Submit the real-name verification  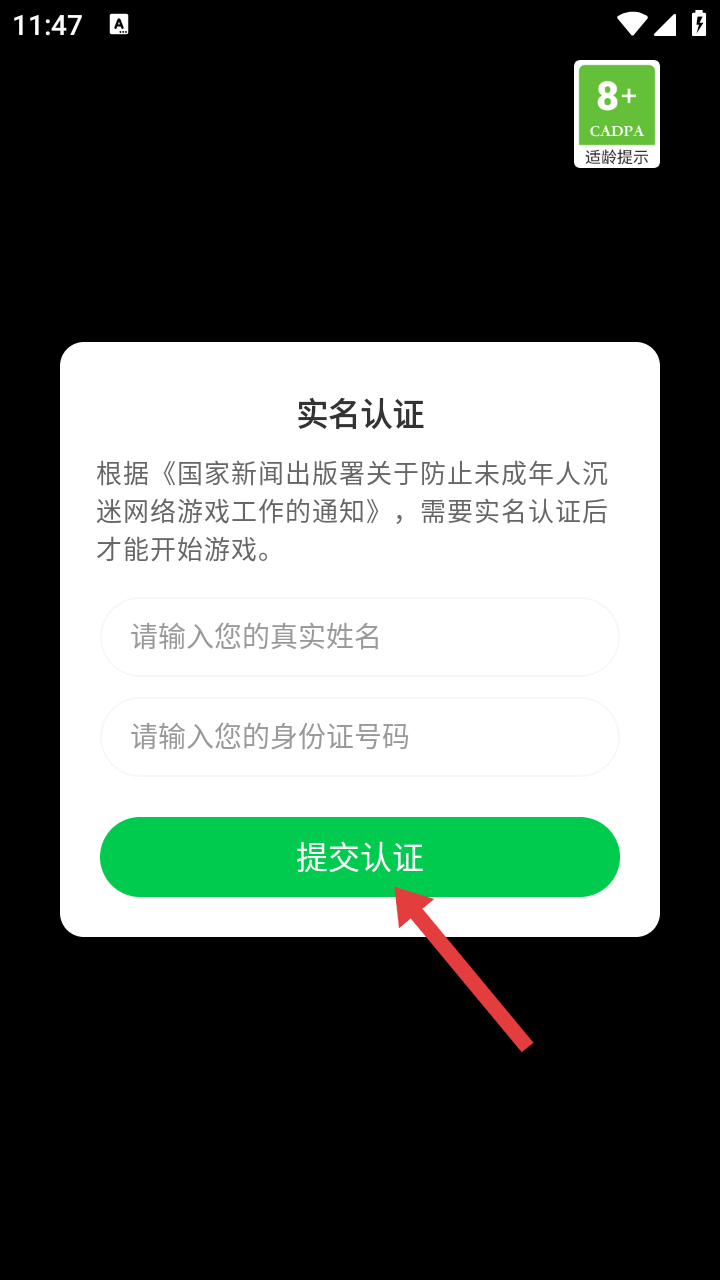coord(360,857)
